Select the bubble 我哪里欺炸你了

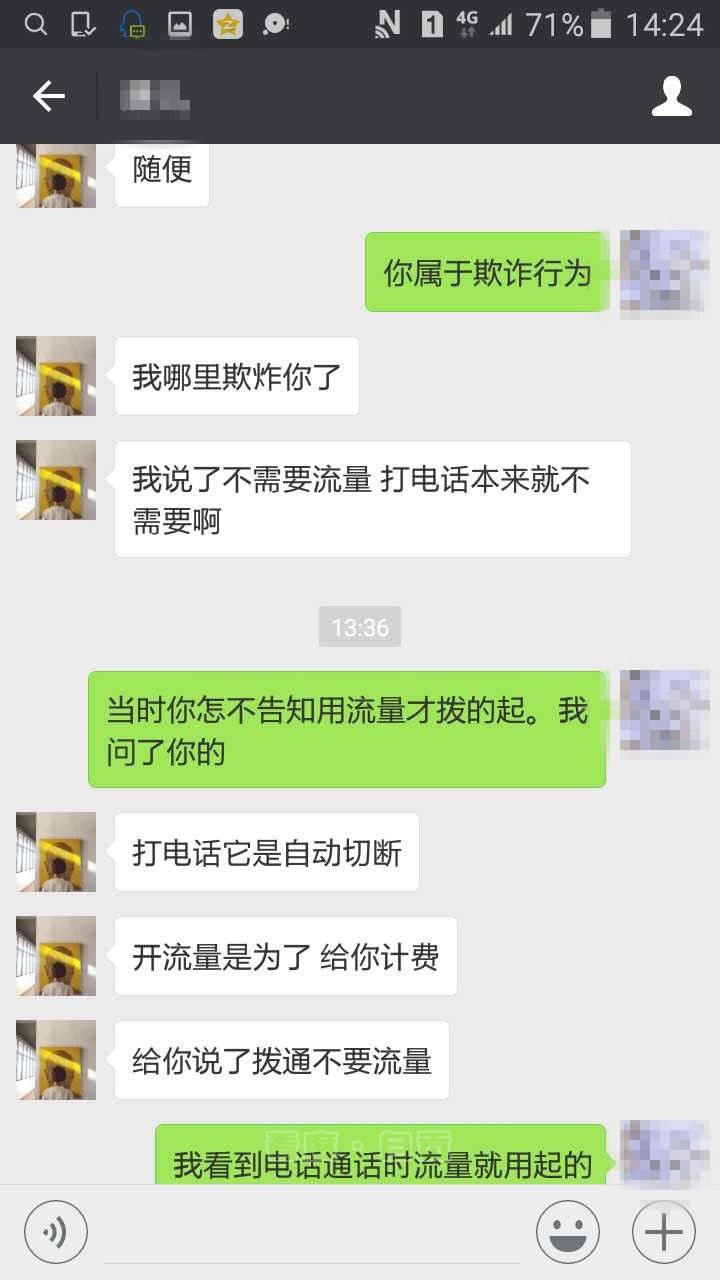(236, 375)
